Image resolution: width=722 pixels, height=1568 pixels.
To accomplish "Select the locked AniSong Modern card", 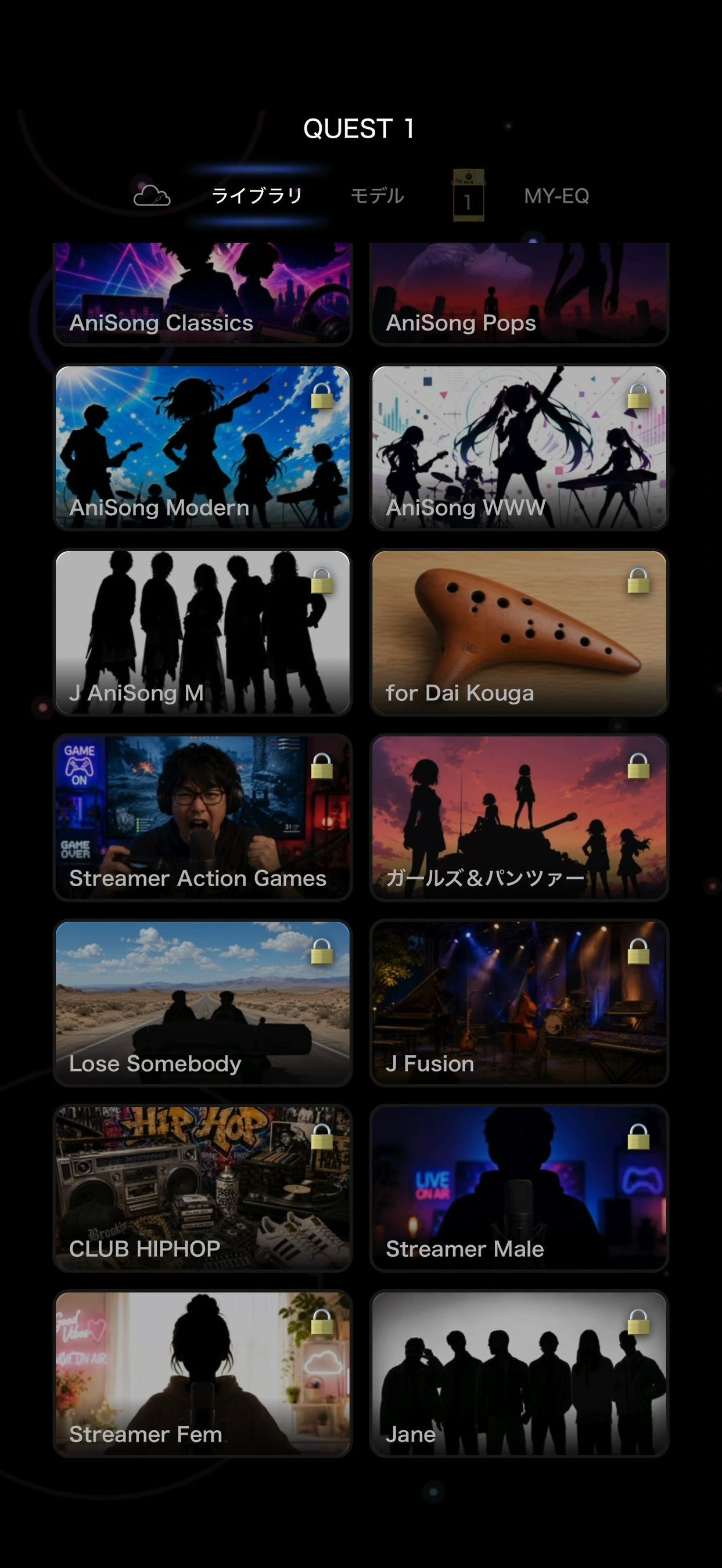I will coord(203,447).
